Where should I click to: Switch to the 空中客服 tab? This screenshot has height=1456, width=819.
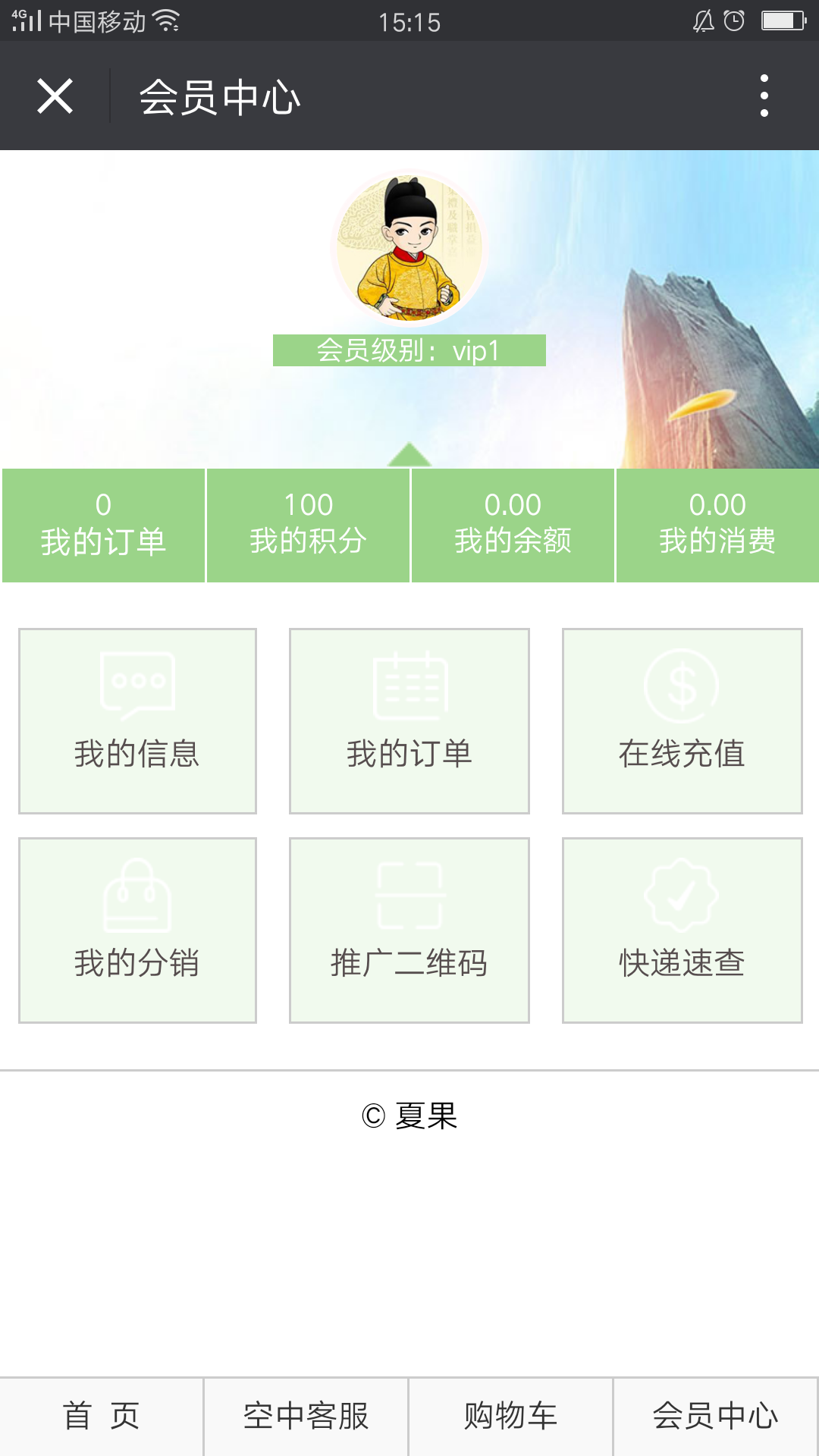[306, 1416]
